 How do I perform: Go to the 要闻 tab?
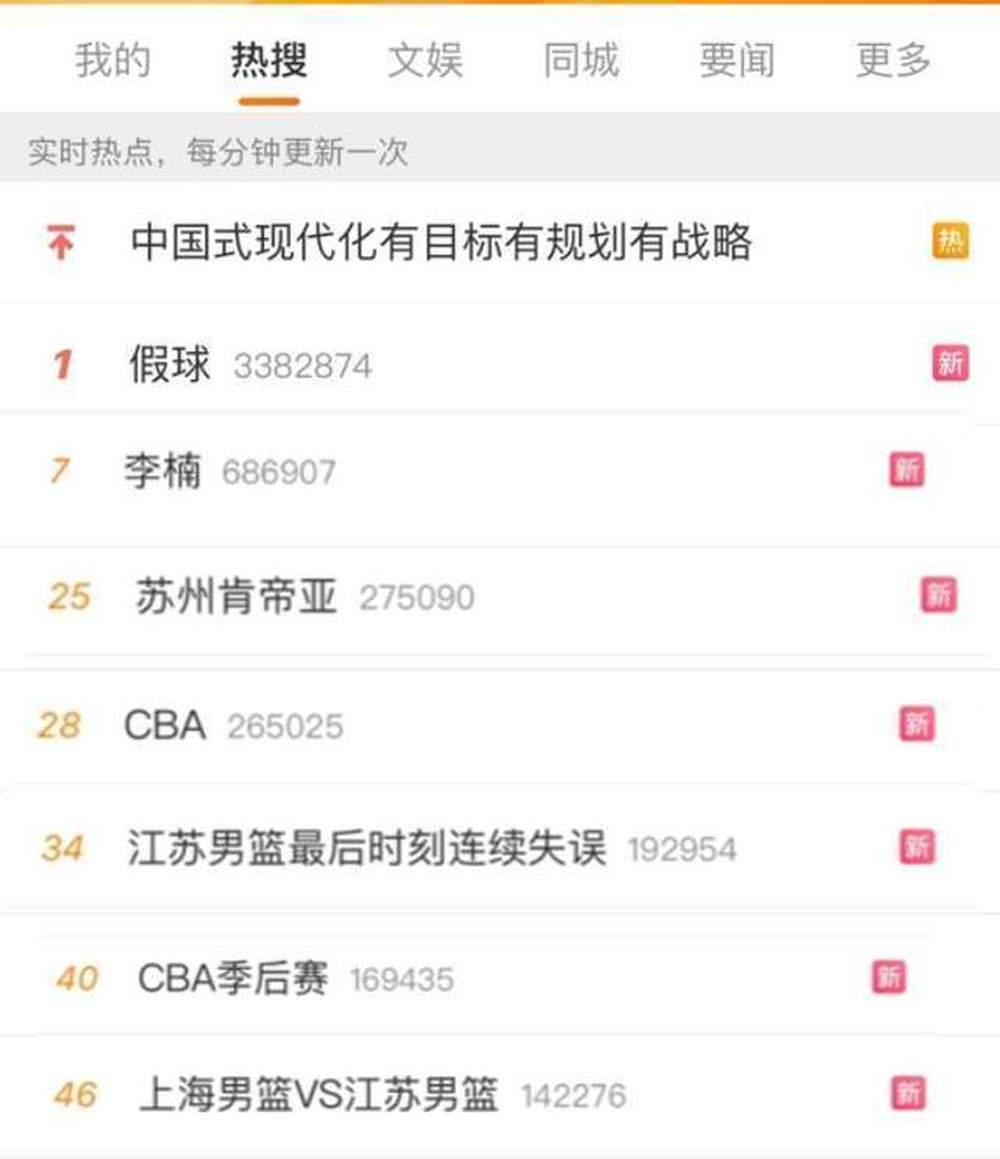[x=737, y=60]
